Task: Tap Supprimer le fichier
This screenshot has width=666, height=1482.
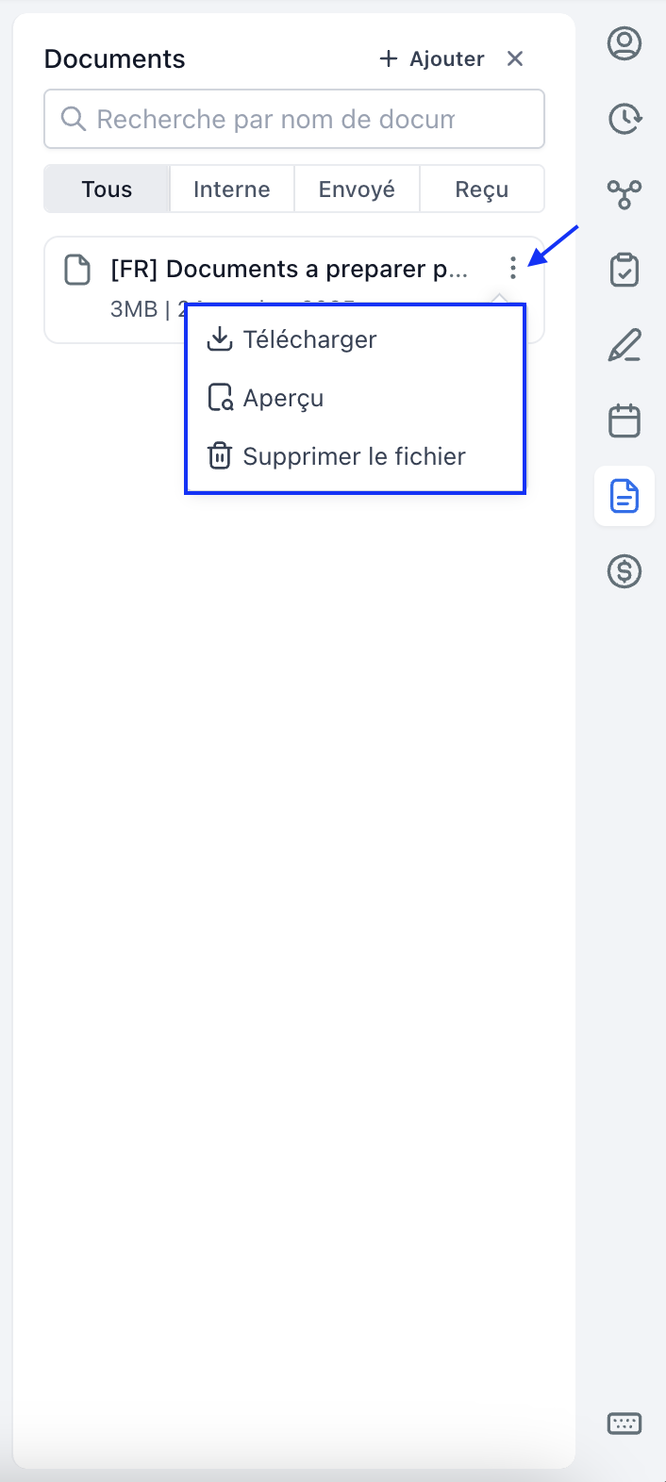Action: point(353,457)
